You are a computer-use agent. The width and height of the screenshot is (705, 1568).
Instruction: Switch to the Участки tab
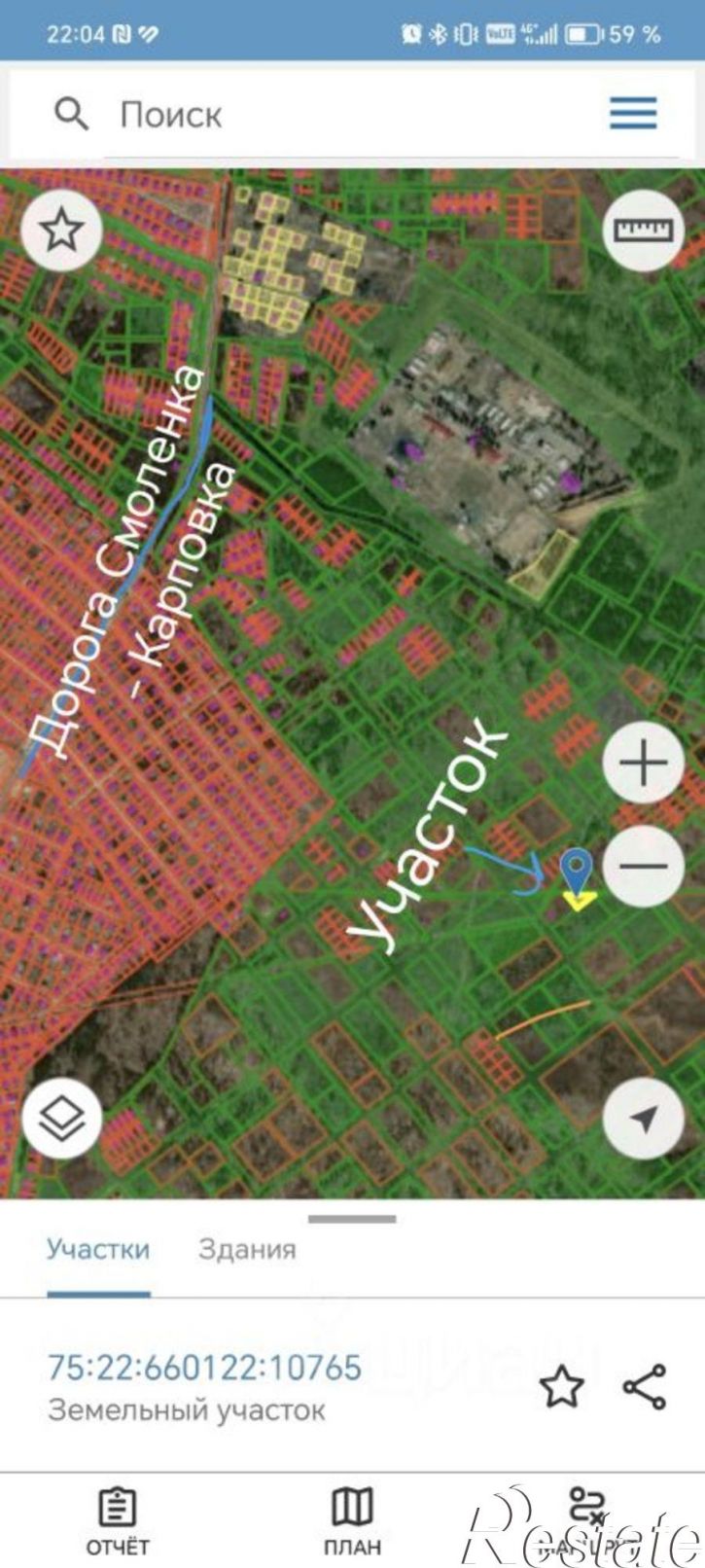tap(98, 1249)
